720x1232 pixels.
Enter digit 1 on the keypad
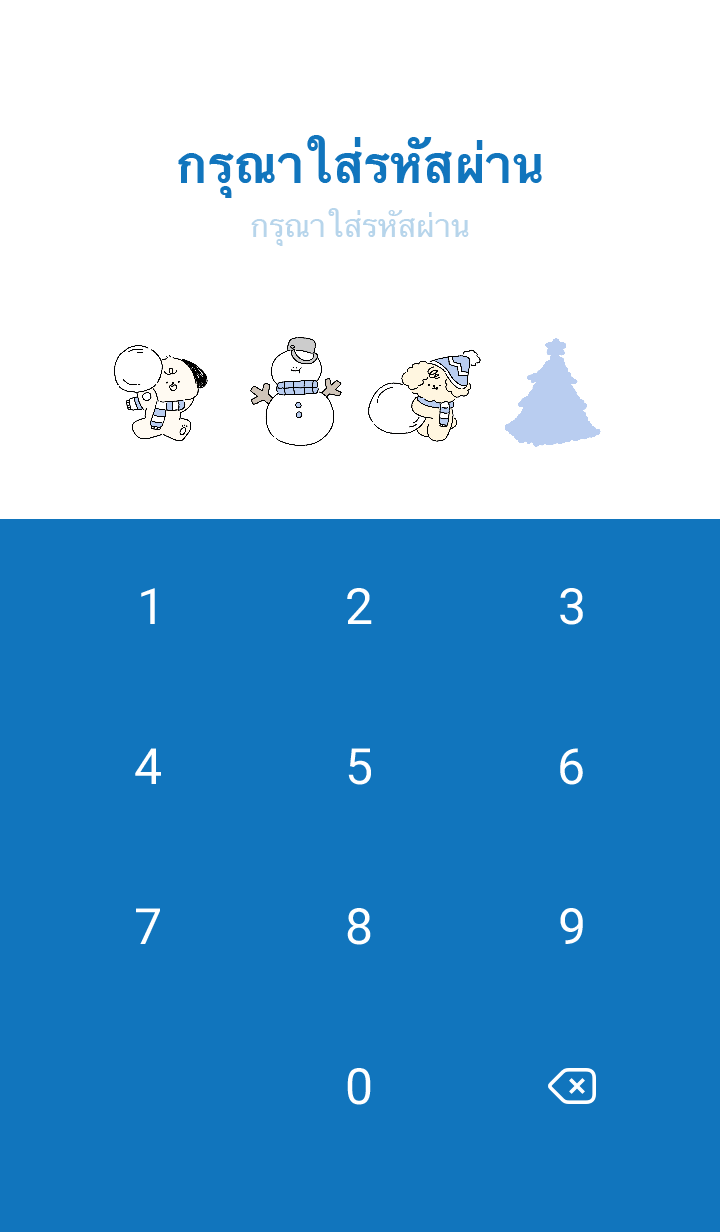[149, 607]
